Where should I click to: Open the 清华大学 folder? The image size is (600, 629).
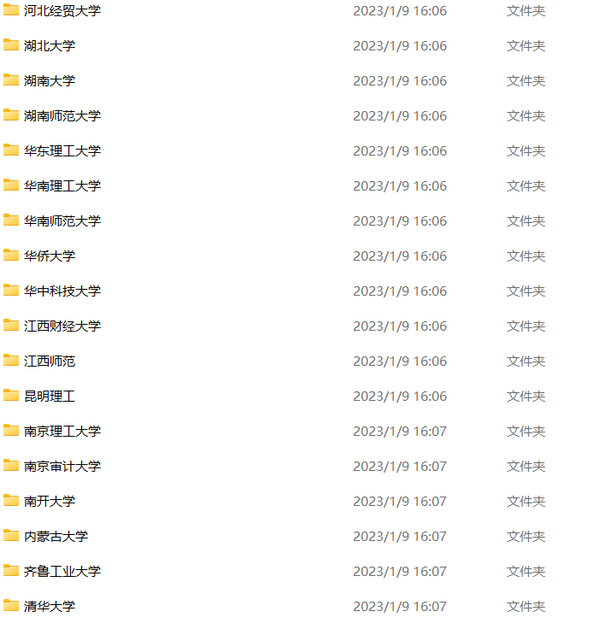[x=49, y=606]
